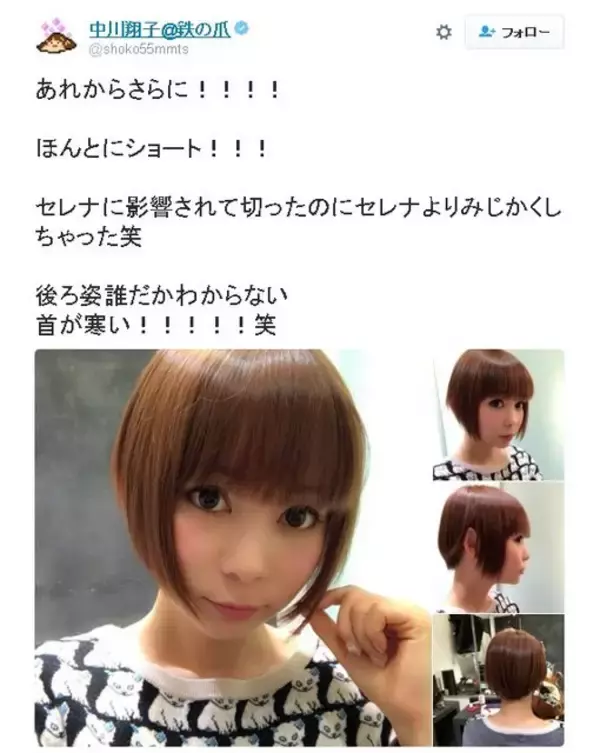Viewport: 600px width, 753px height.
Task: View the top-right small haircut photo
Action: (498, 415)
